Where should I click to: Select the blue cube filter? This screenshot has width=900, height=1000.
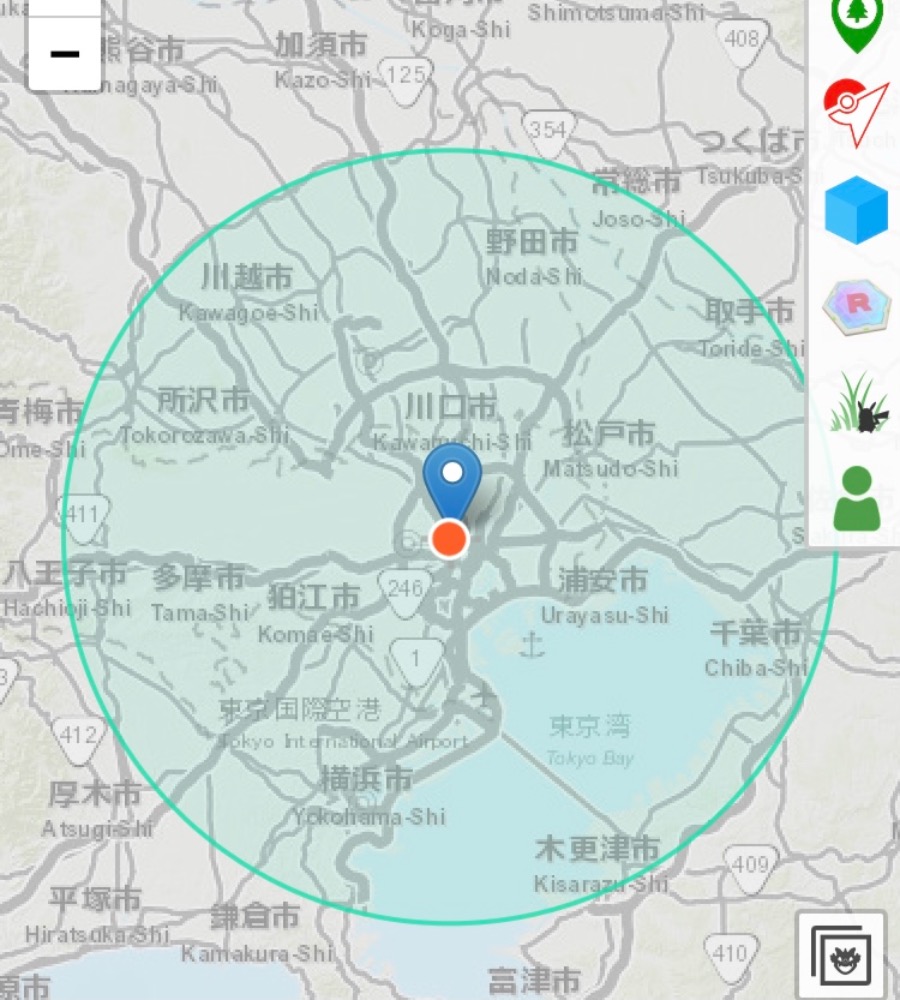(856, 210)
